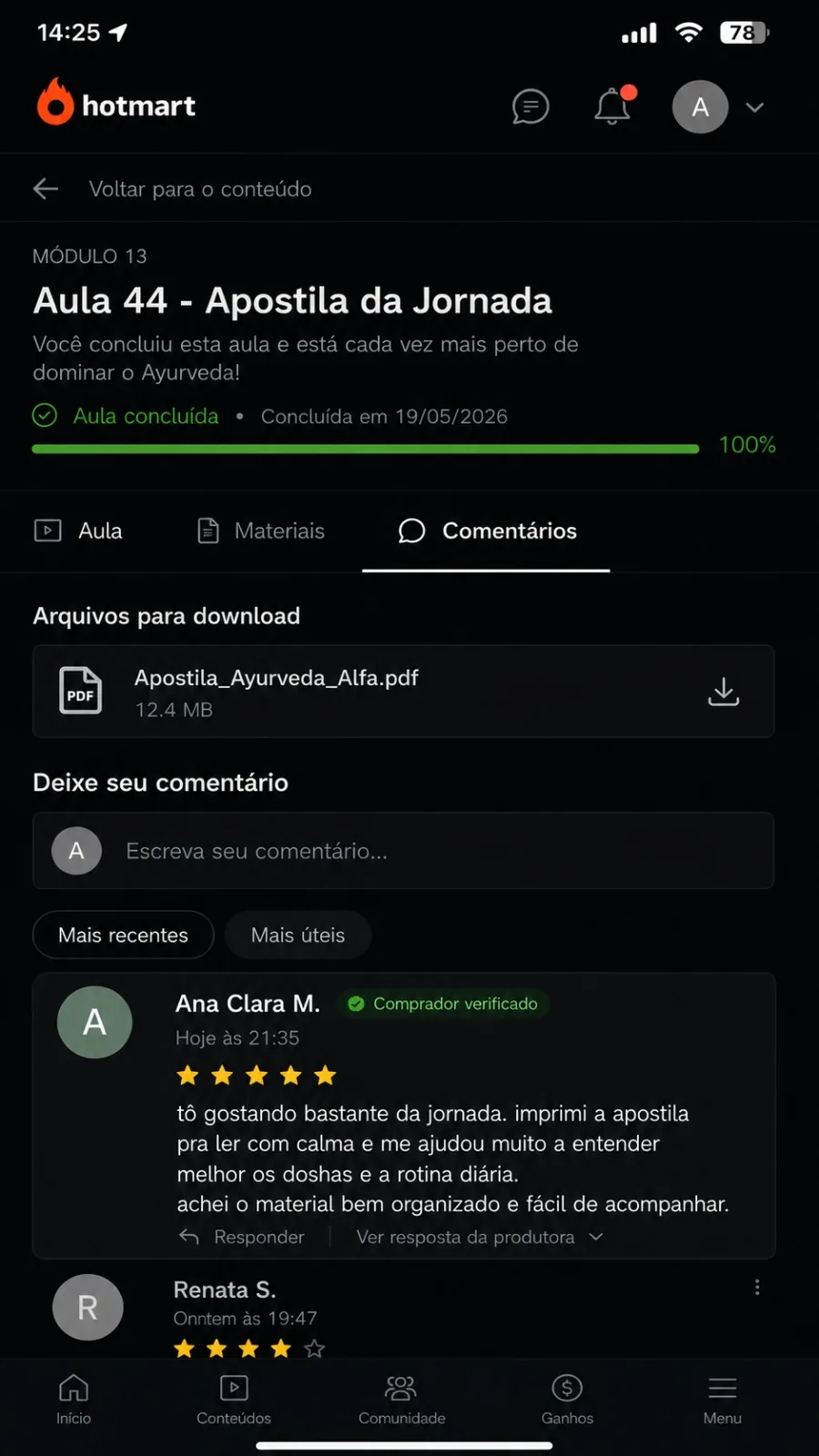The width and height of the screenshot is (819, 1456).
Task: Go to the Início tab
Action: point(74,1400)
